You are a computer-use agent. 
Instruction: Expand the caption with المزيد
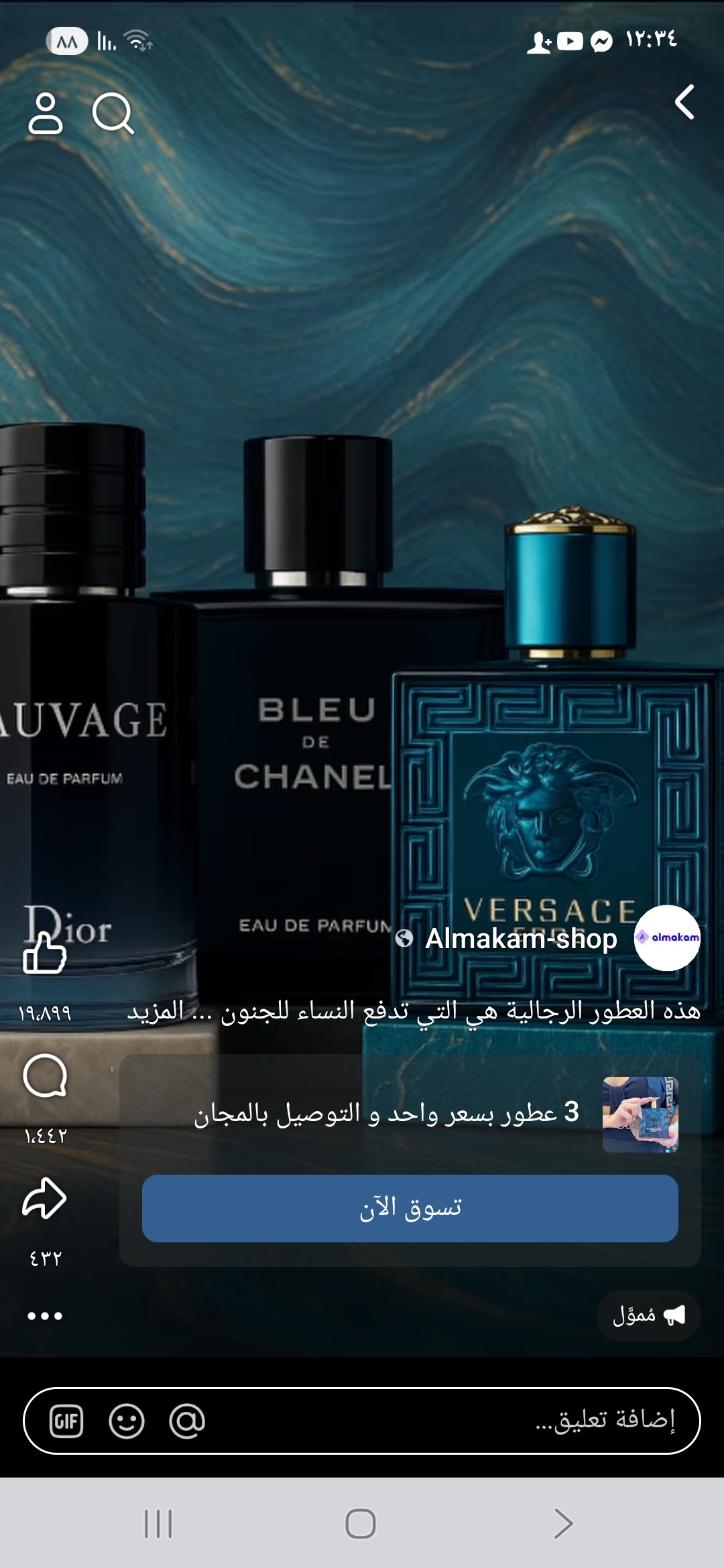[156, 1011]
